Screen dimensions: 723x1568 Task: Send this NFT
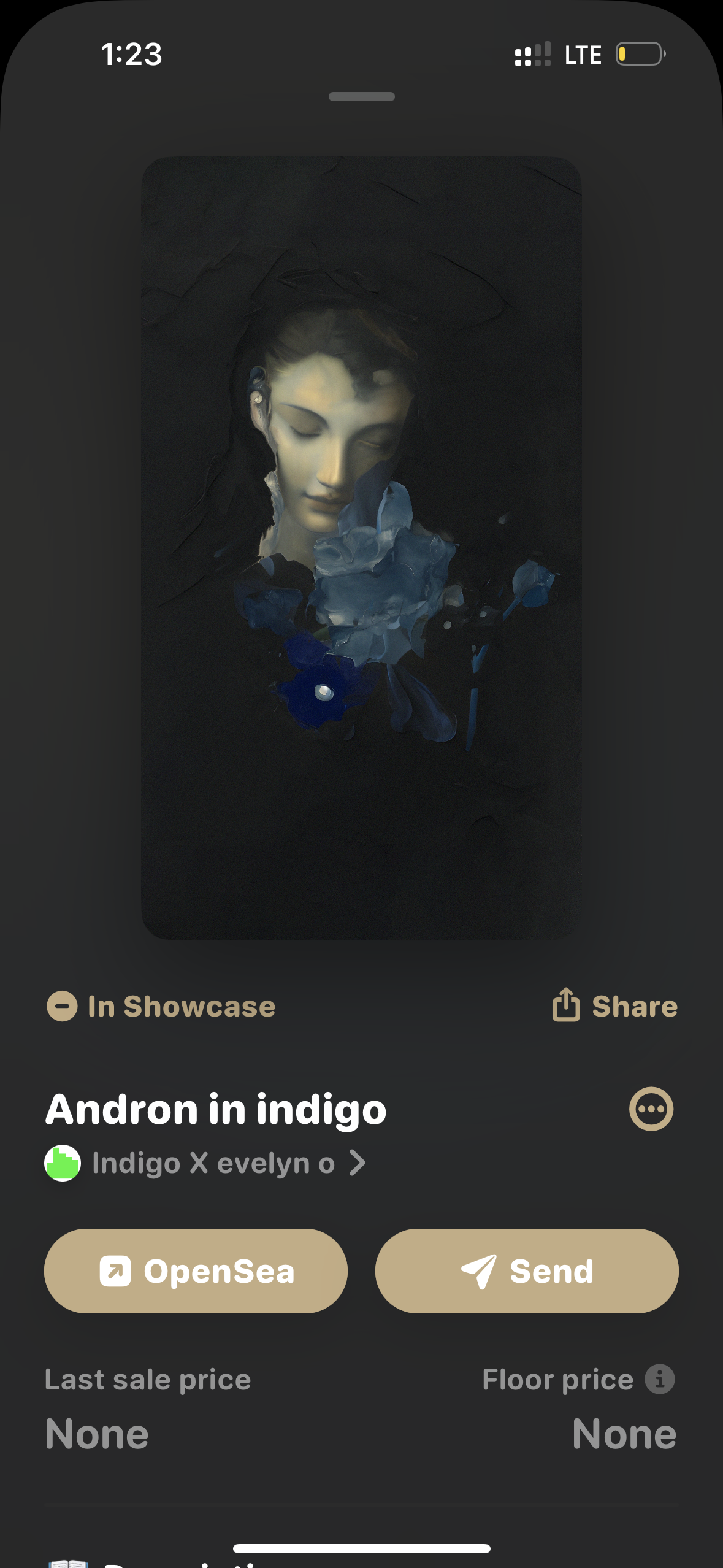526,1271
